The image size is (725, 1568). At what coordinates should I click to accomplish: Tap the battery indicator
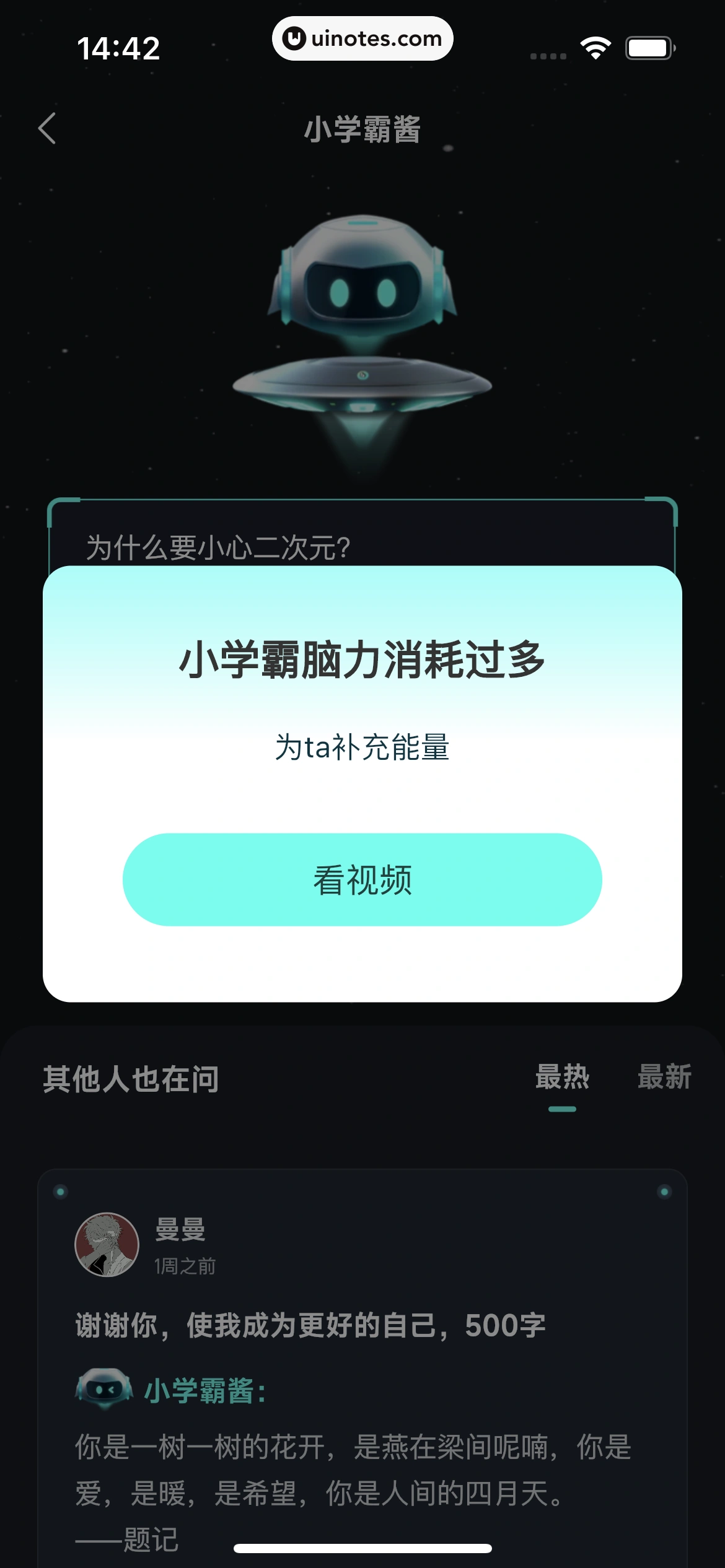point(649,46)
